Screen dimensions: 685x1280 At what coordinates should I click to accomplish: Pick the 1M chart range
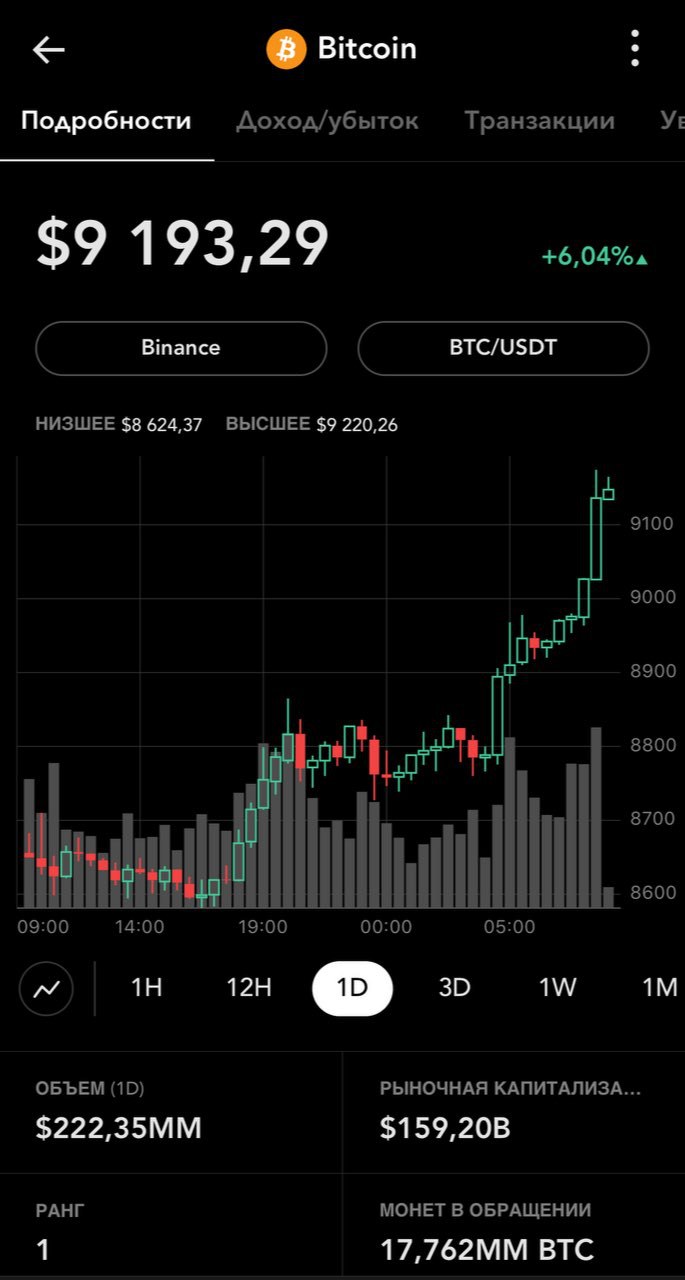[660, 988]
